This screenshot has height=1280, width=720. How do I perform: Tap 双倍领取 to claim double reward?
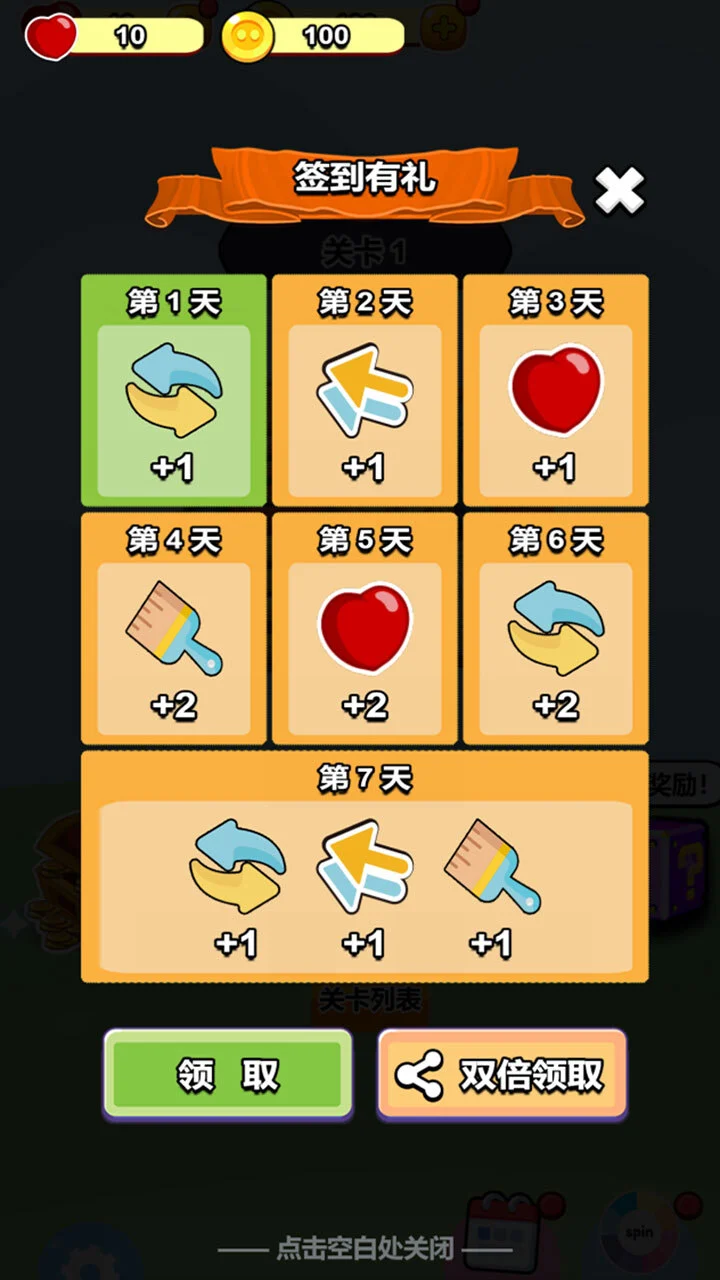(502, 1075)
